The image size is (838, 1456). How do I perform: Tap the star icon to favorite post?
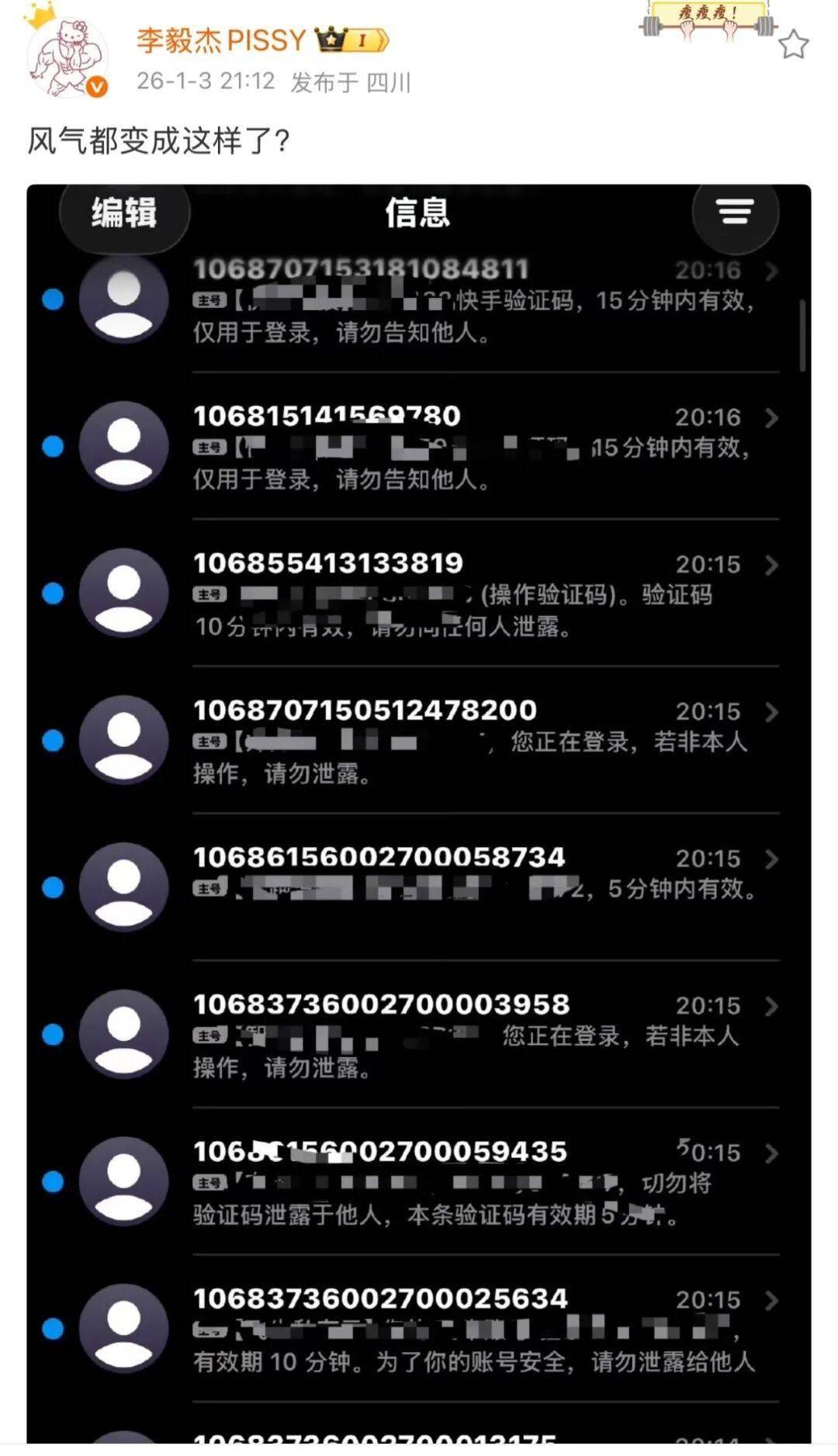[793, 44]
